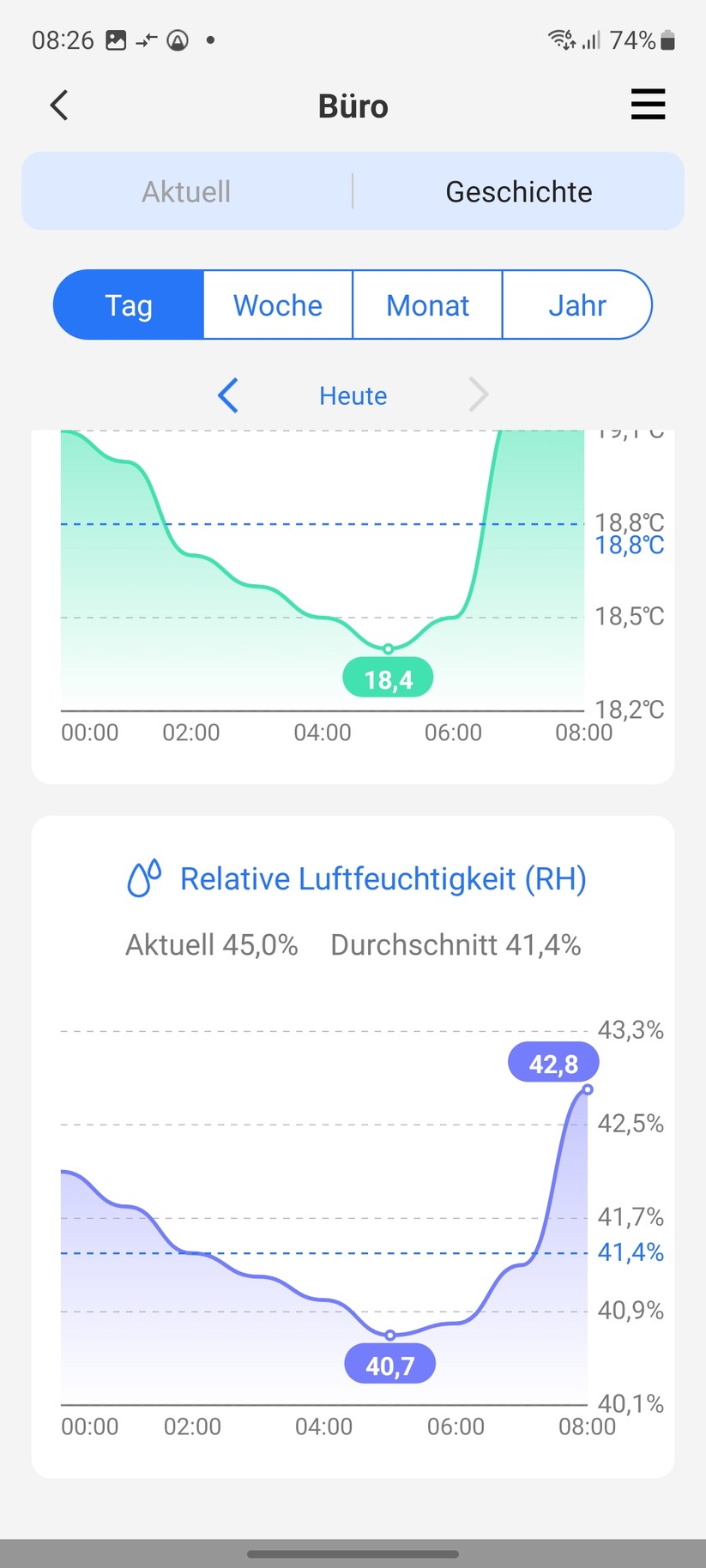Tap the Heute date selector
Screen dimensions: 706x1568
point(353,395)
